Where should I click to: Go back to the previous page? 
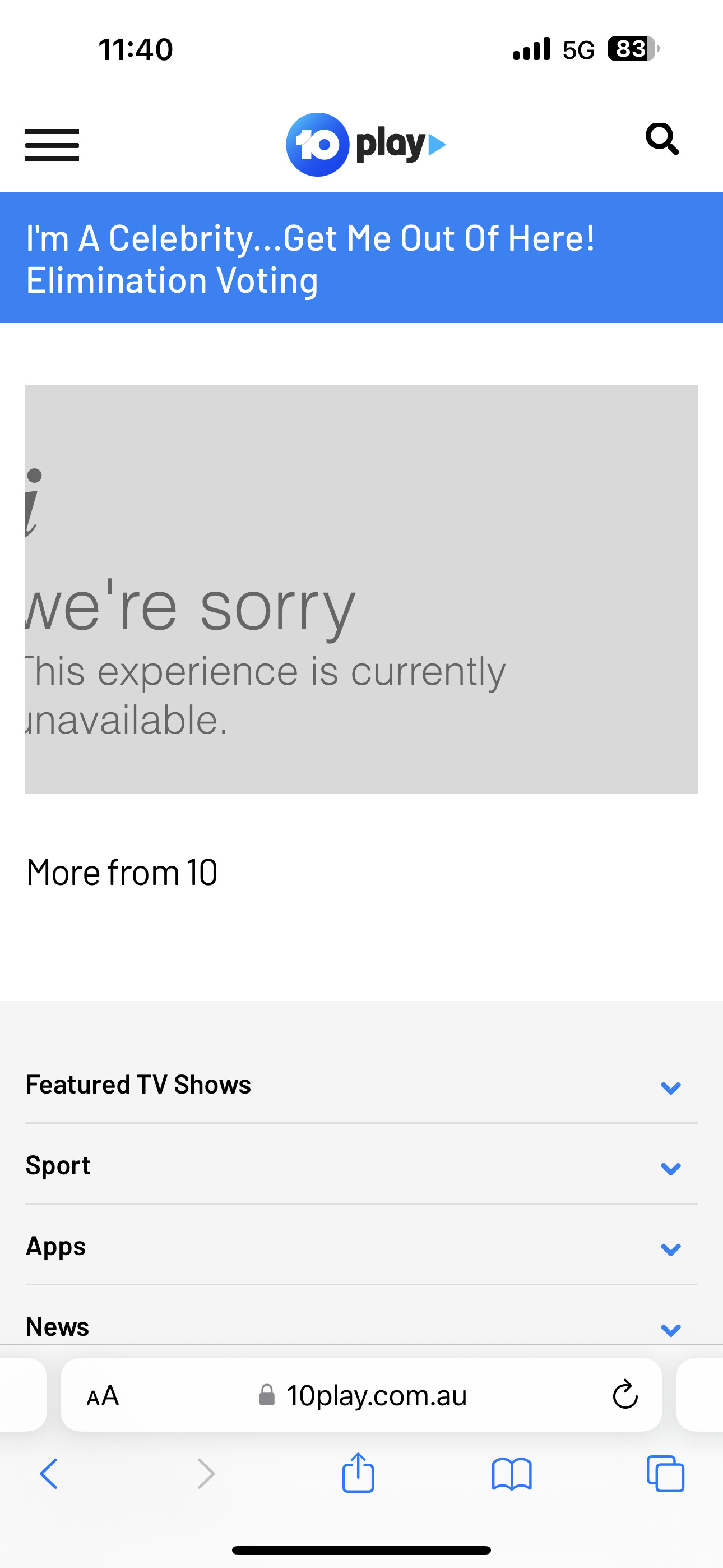(x=49, y=1474)
